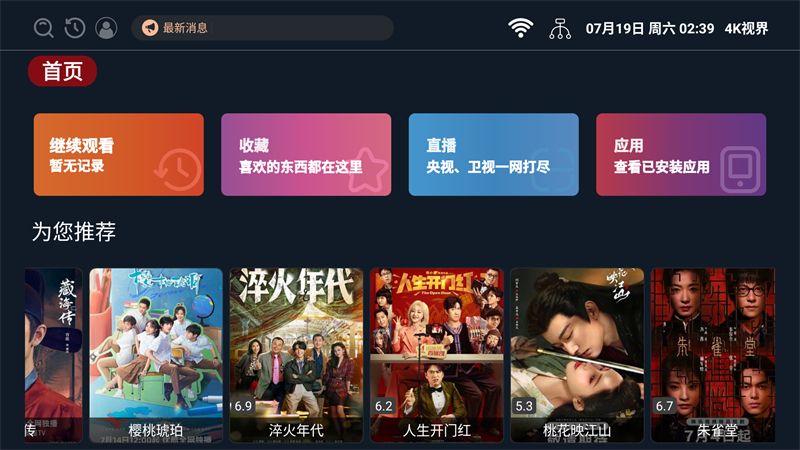Image resolution: width=800 pixels, height=450 pixels.
Task: Open the 人生开门红 poster
Action: pyautogui.click(x=436, y=354)
